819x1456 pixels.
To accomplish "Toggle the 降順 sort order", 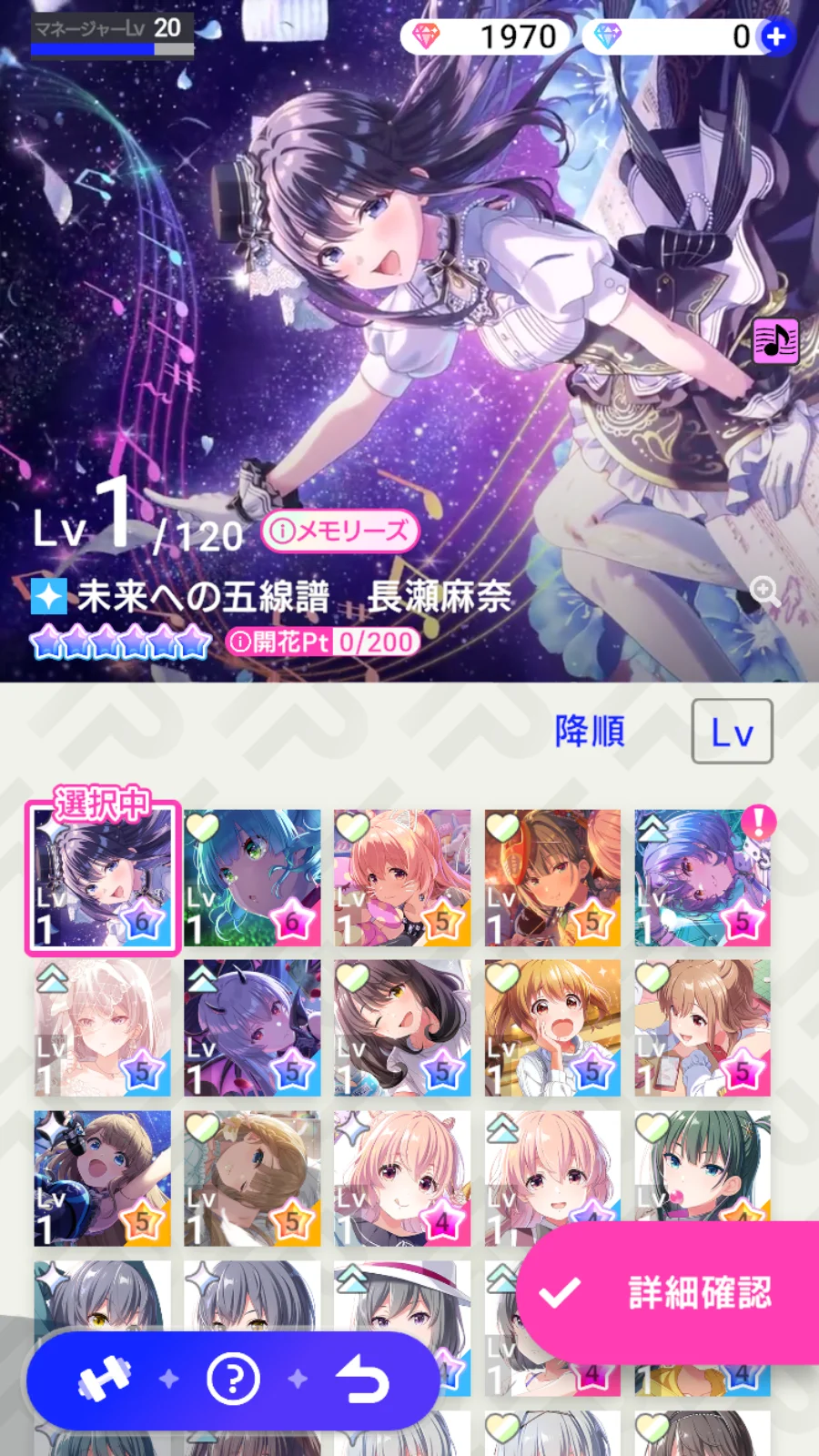I will point(590,731).
